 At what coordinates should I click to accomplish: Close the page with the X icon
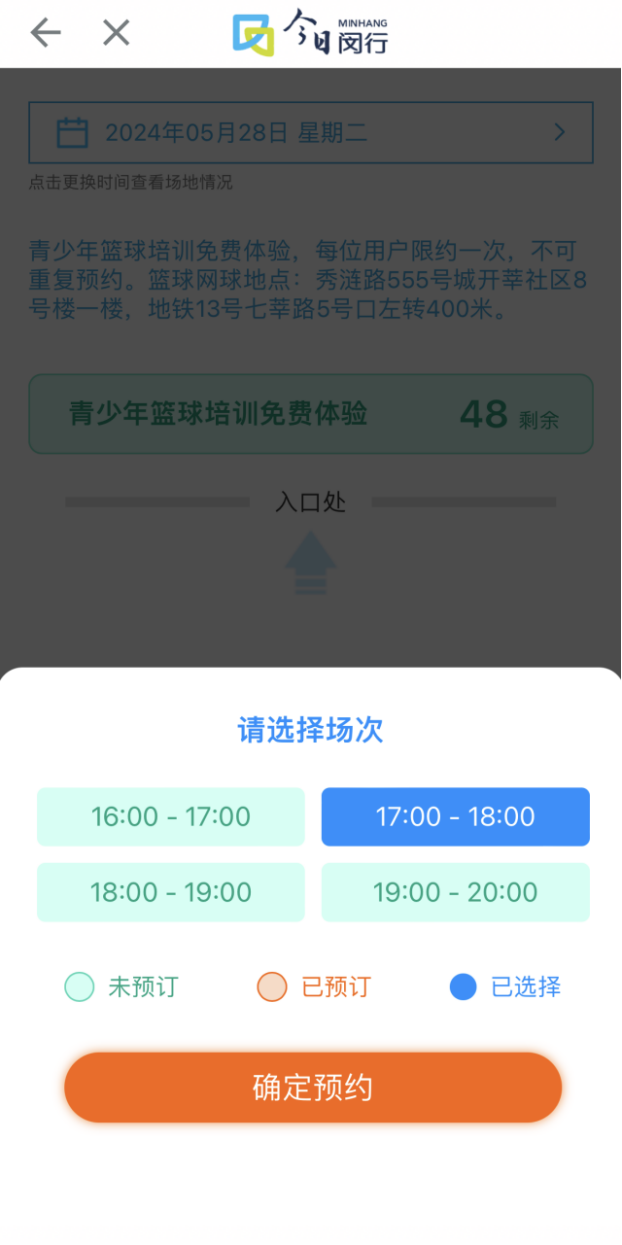tap(116, 33)
